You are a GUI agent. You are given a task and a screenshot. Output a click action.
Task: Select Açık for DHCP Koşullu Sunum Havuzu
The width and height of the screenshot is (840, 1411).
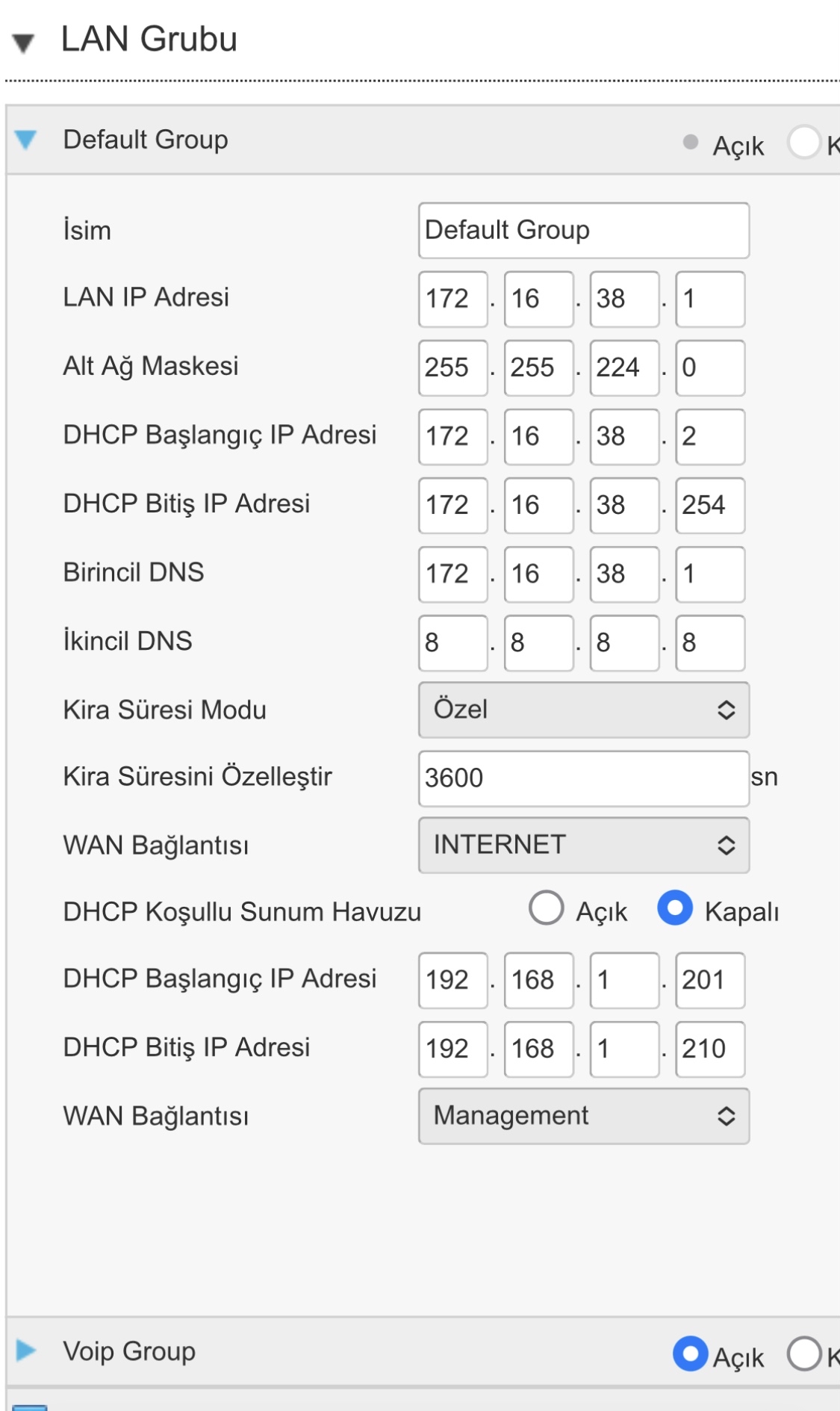[547, 908]
